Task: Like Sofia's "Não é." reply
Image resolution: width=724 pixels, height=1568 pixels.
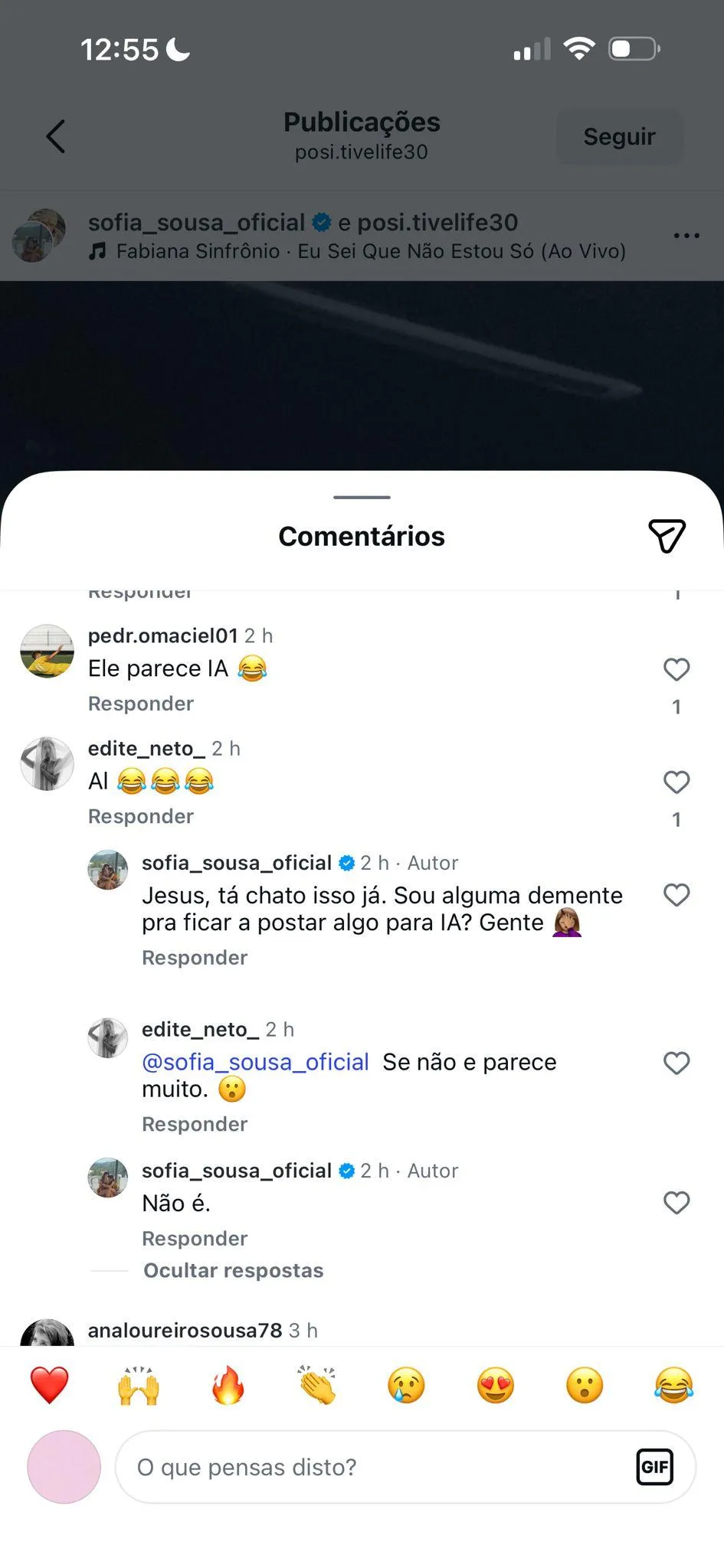Action: tap(676, 1203)
